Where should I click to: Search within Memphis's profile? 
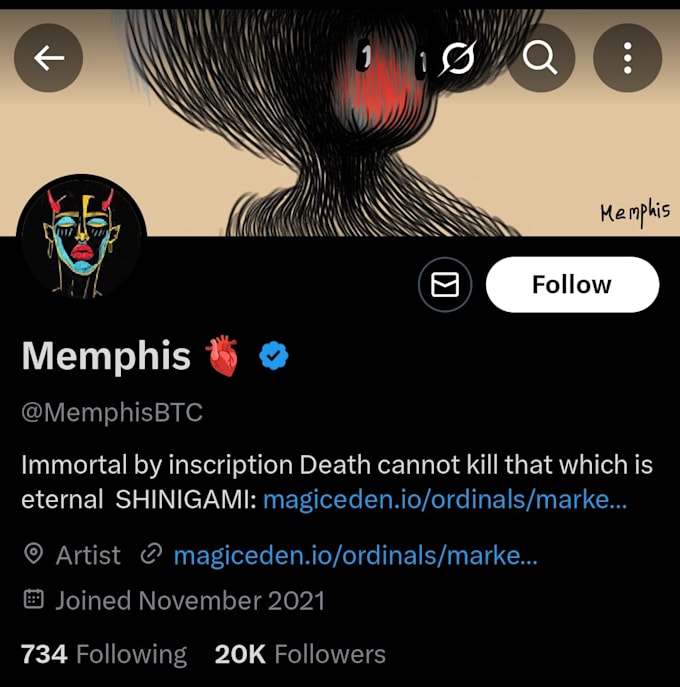540,58
